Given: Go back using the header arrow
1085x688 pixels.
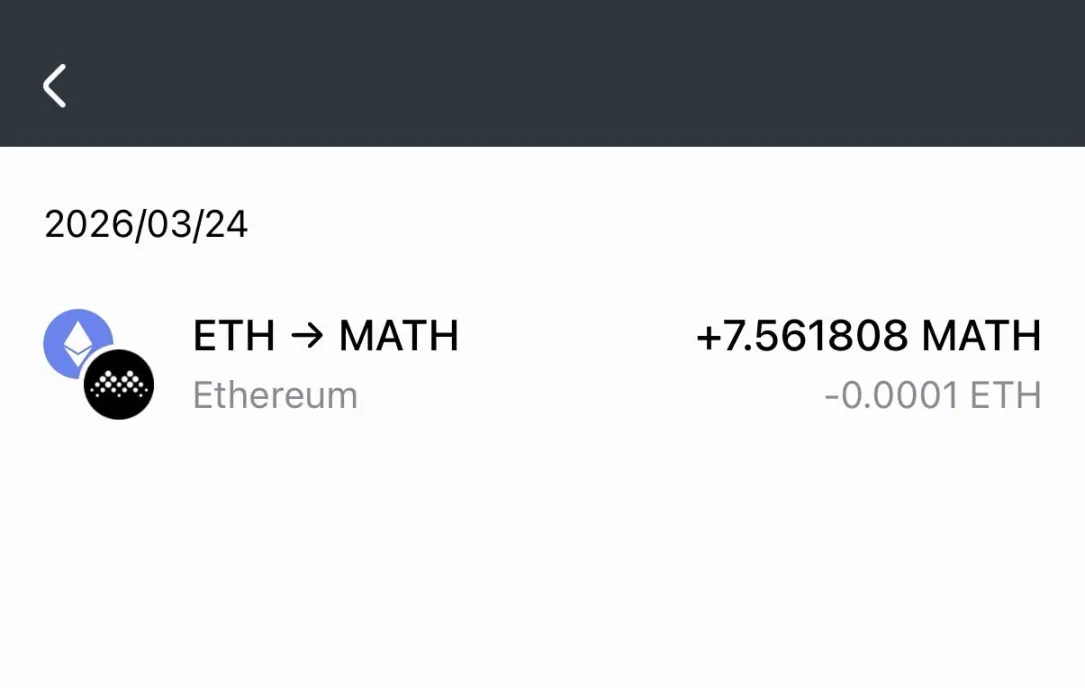Looking at the screenshot, I should click(55, 86).
